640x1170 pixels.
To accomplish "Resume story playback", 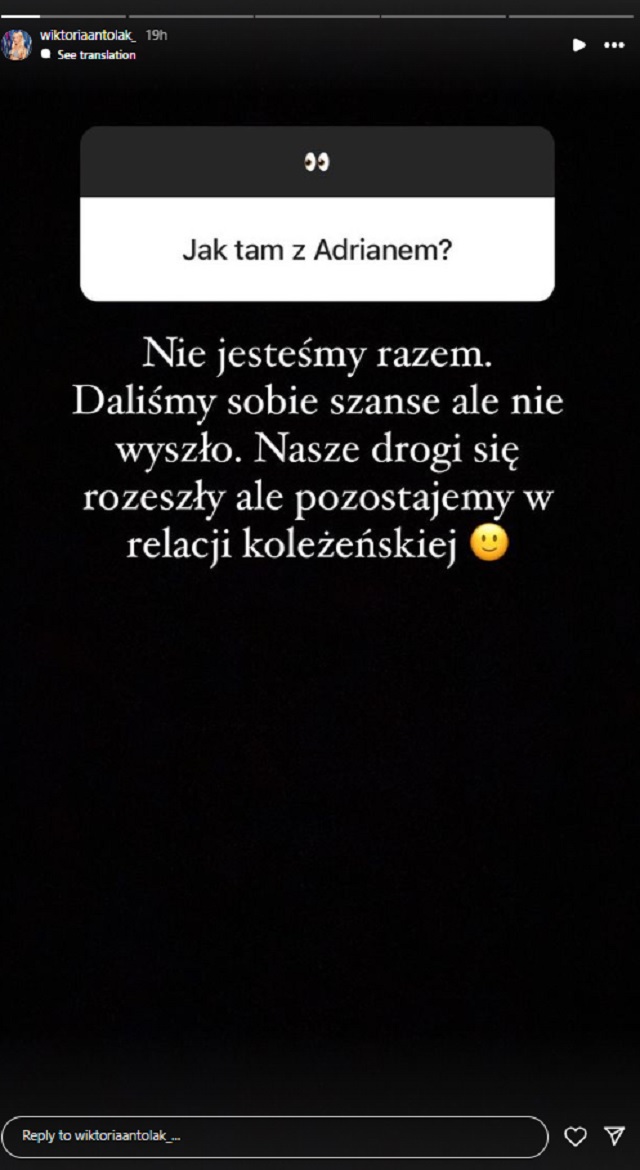I will point(578,45).
